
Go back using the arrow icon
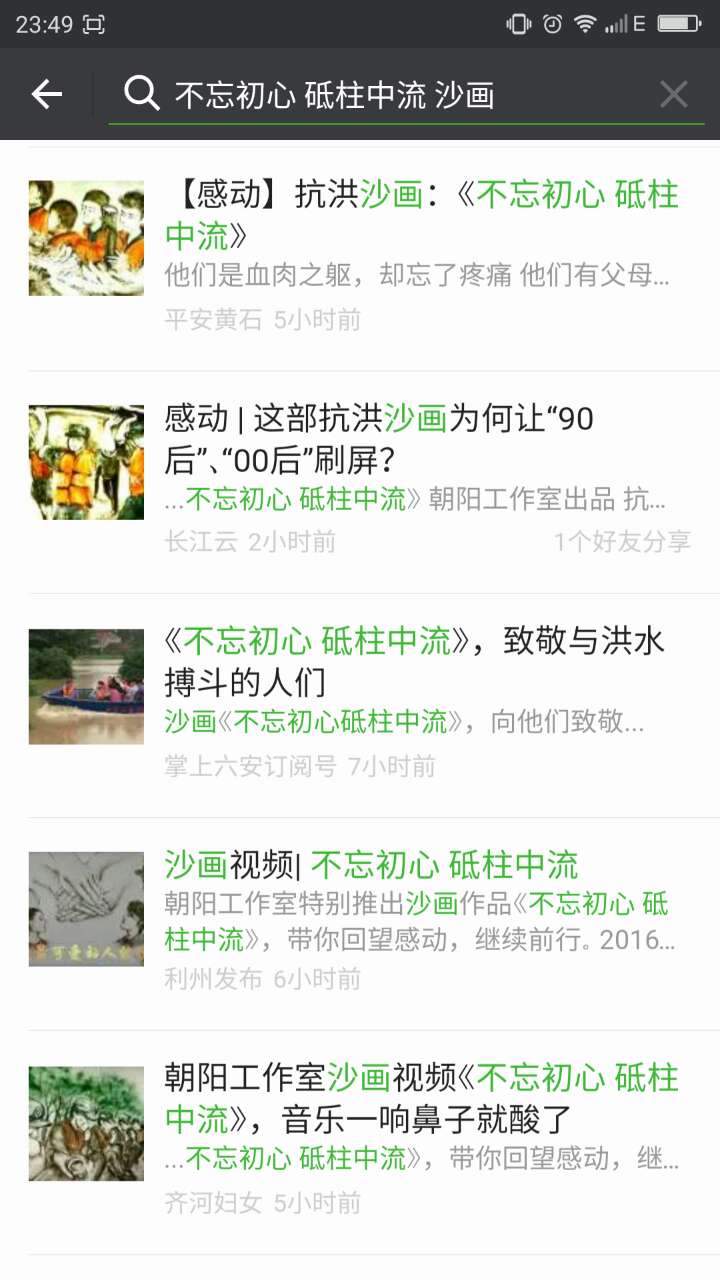coord(47,95)
